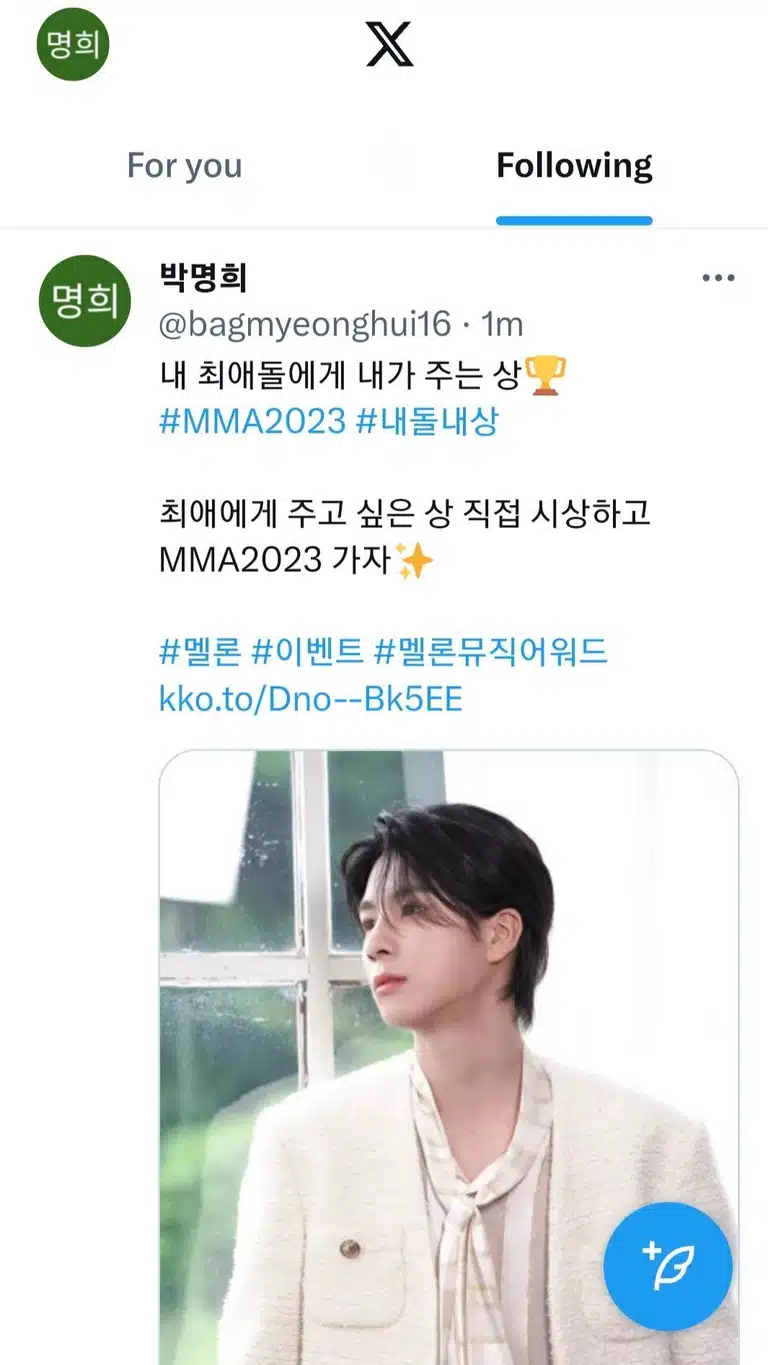
Task: Open the more options menu on 박명희's post
Action: (718, 278)
